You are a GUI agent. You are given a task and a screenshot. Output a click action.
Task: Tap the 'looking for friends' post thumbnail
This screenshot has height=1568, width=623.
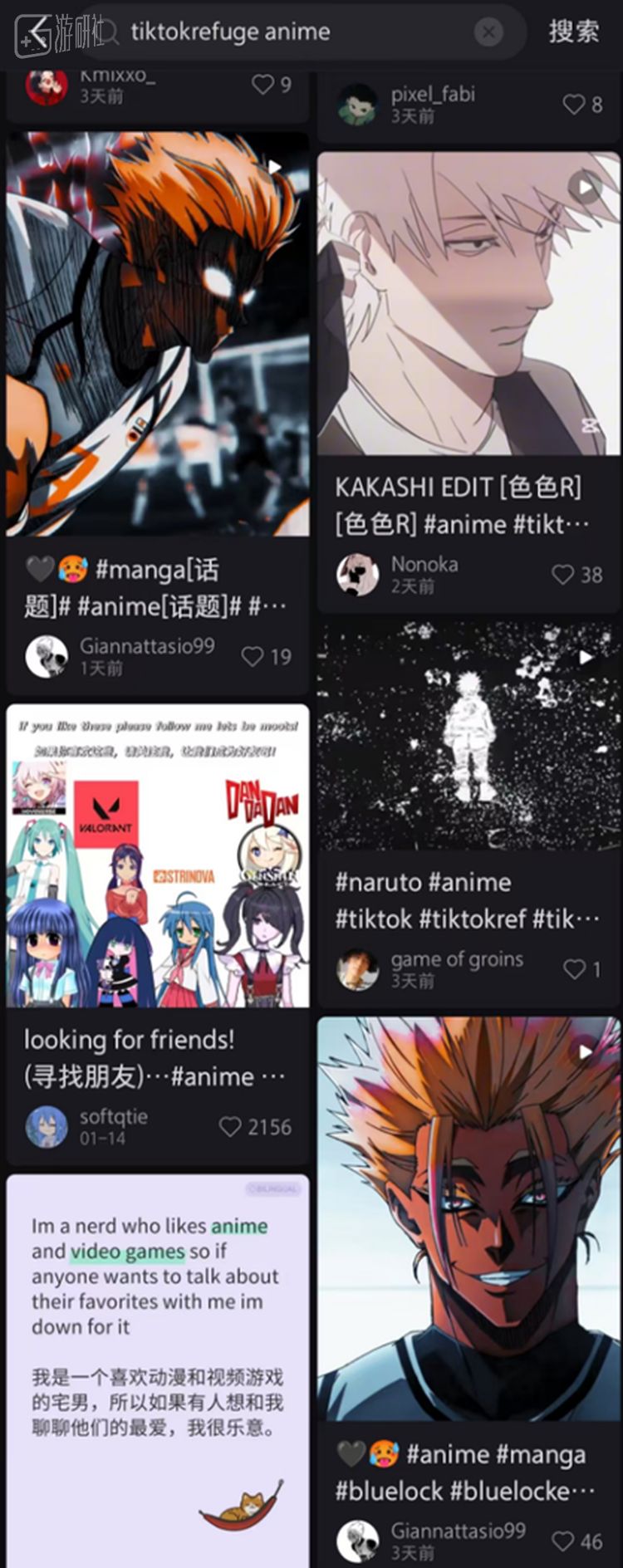coord(158,855)
